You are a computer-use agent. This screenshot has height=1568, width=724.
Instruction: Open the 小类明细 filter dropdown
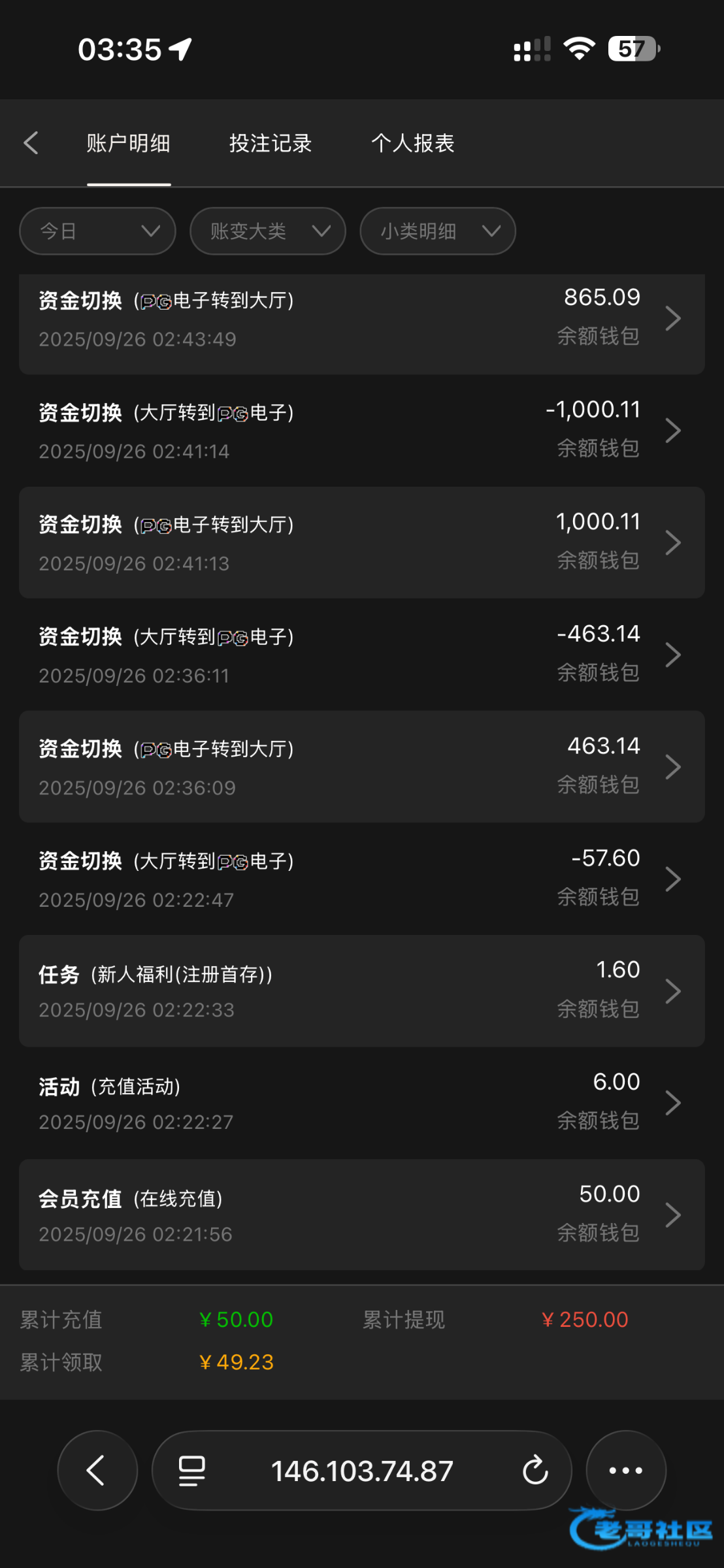[437, 231]
